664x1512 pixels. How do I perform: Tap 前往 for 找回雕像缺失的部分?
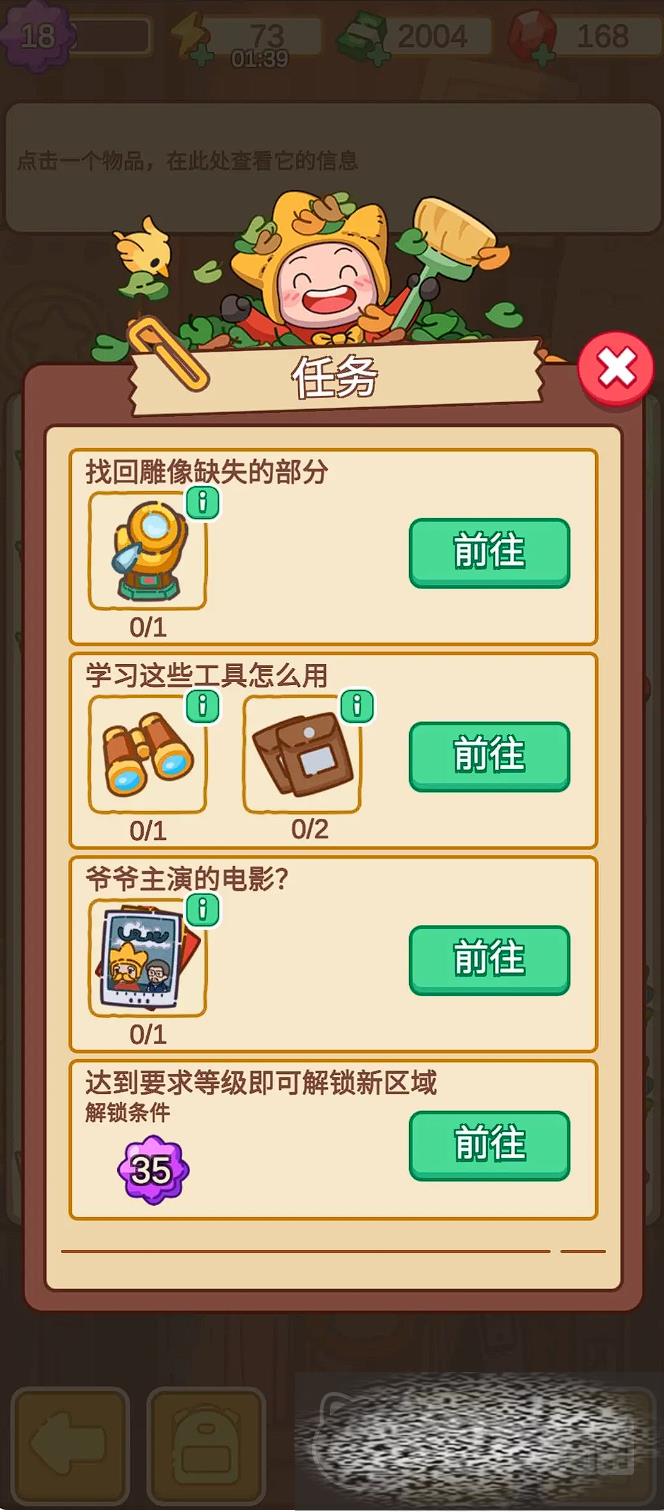[489, 552]
